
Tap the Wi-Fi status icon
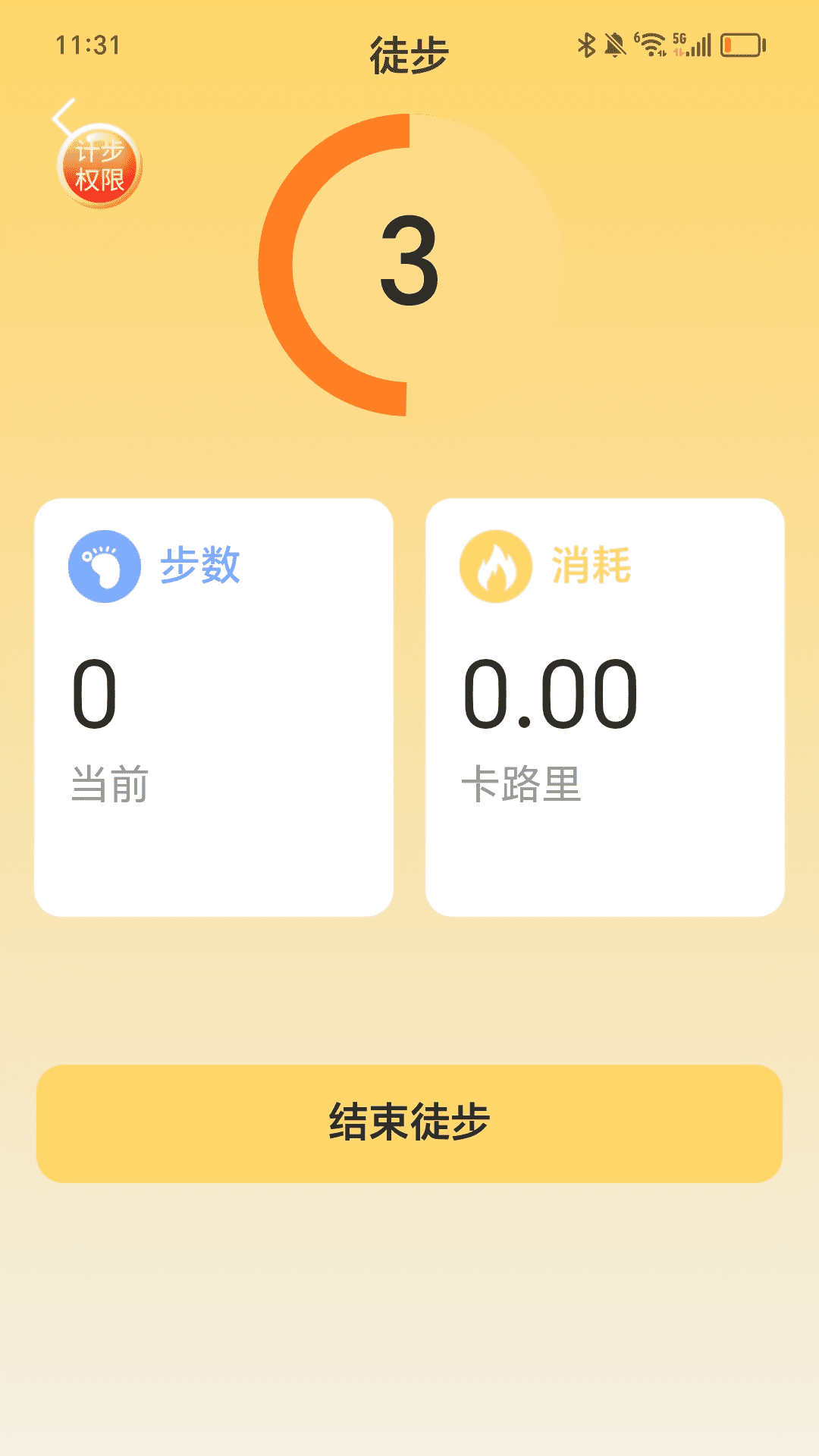coord(648,44)
